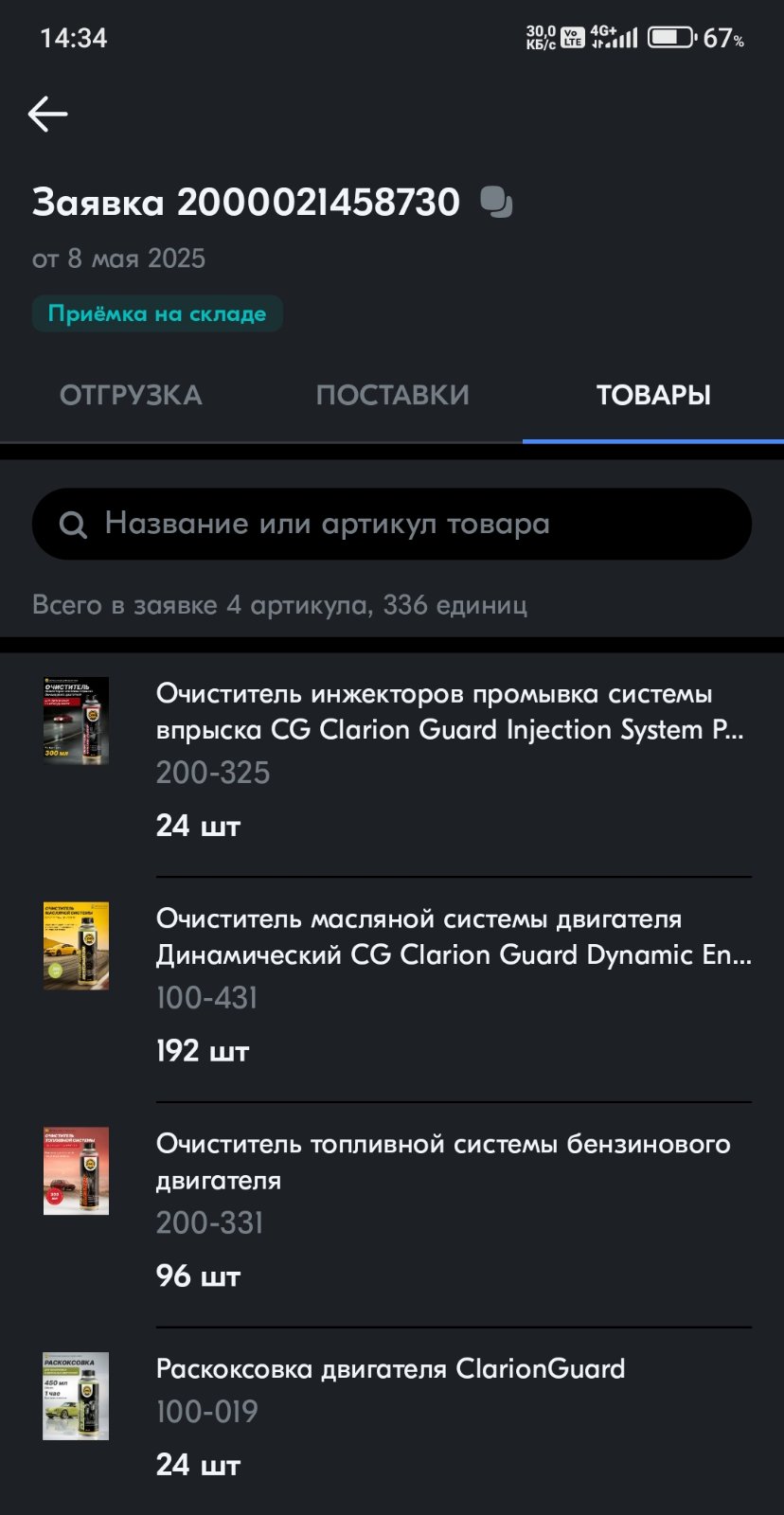Open the fuel system cleaner item 200-331

click(392, 1215)
